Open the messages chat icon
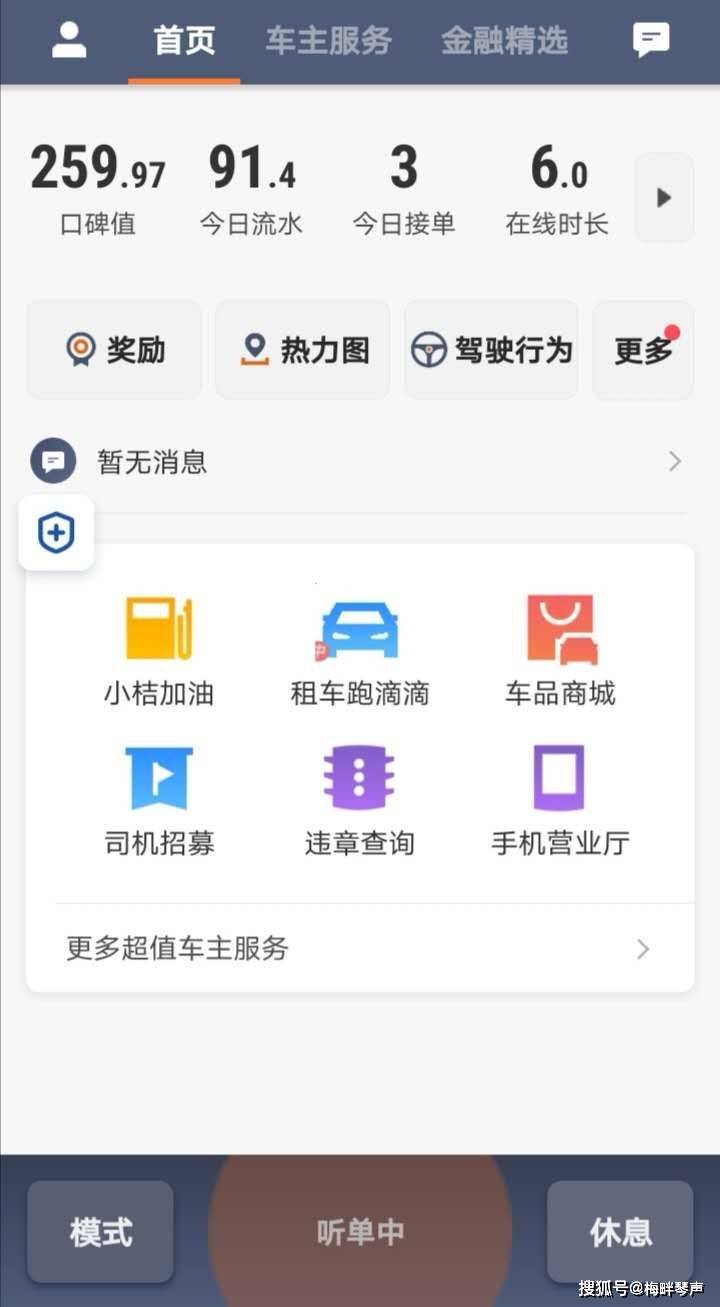Image resolution: width=720 pixels, height=1307 pixels. point(651,40)
